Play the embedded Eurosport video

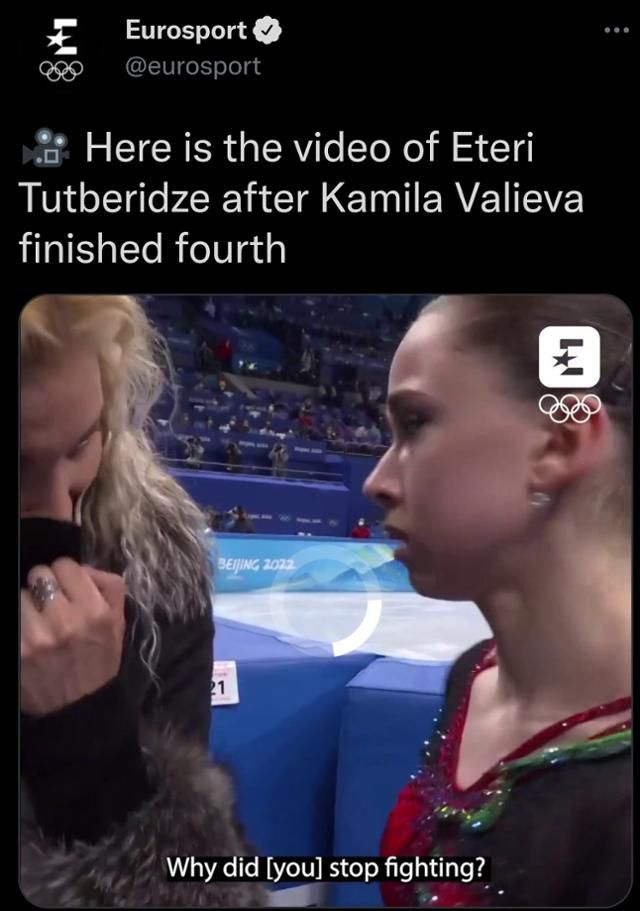(x=326, y=600)
